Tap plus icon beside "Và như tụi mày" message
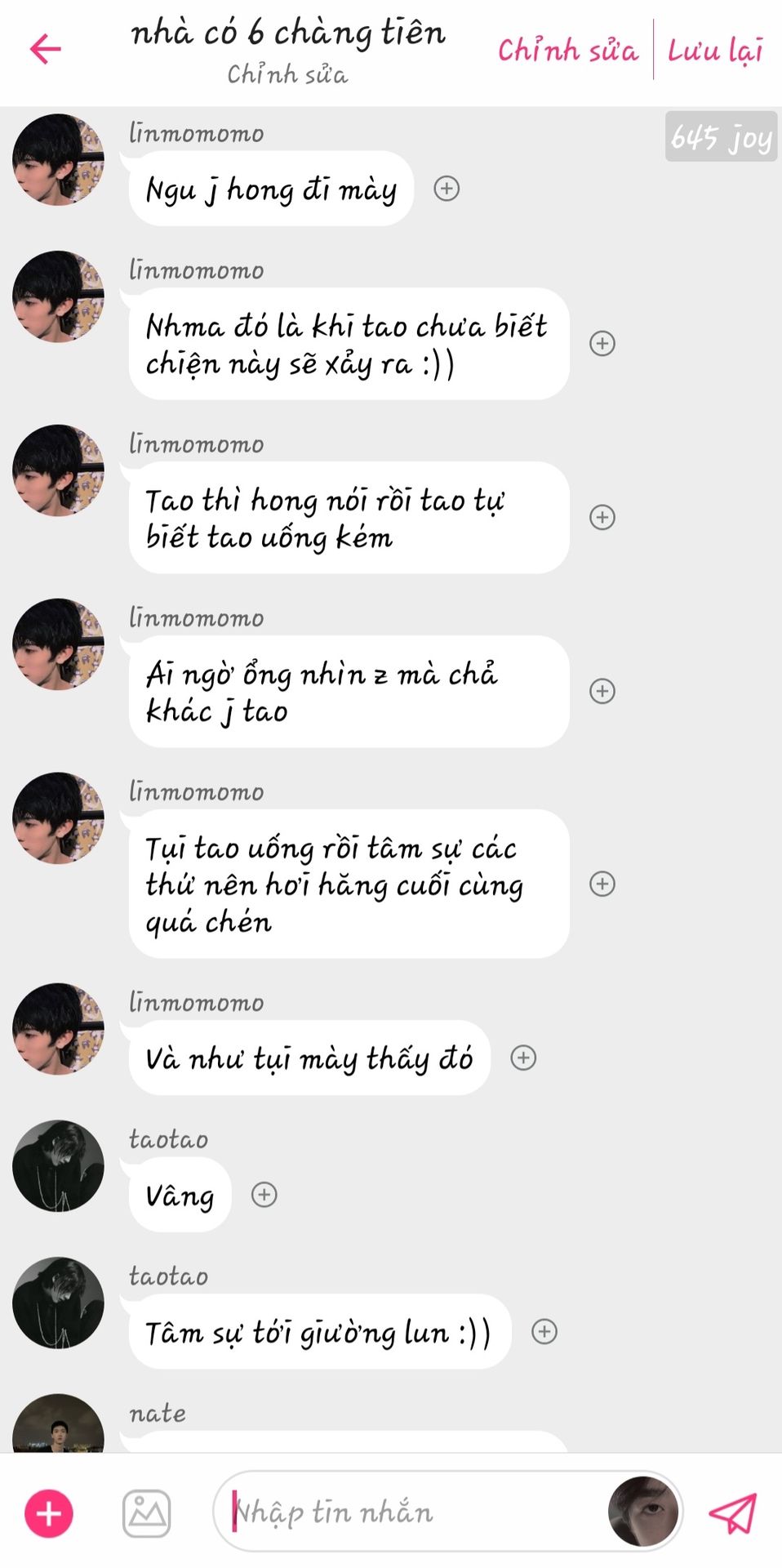 tap(523, 1058)
